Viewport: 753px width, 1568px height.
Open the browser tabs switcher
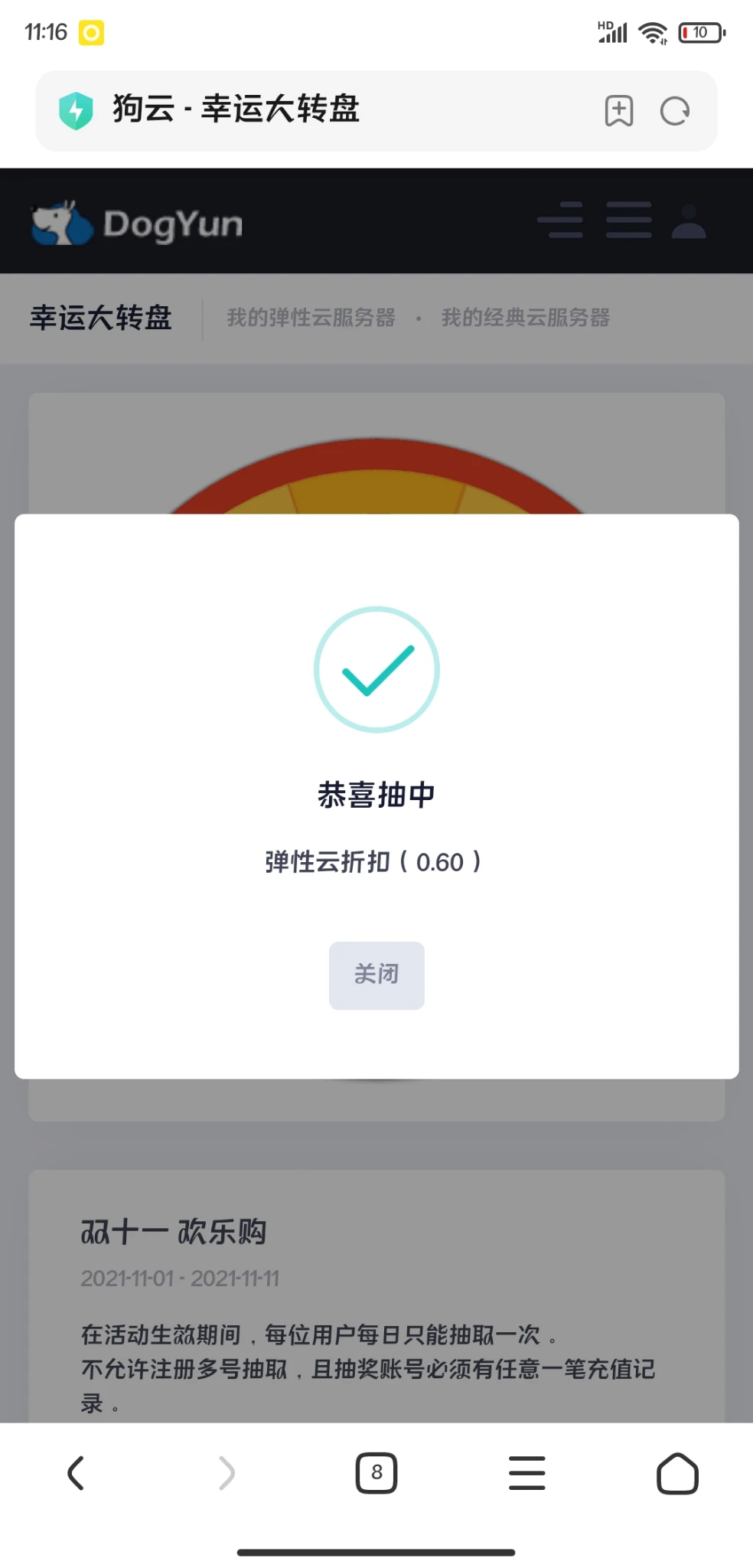(376, 1472)
